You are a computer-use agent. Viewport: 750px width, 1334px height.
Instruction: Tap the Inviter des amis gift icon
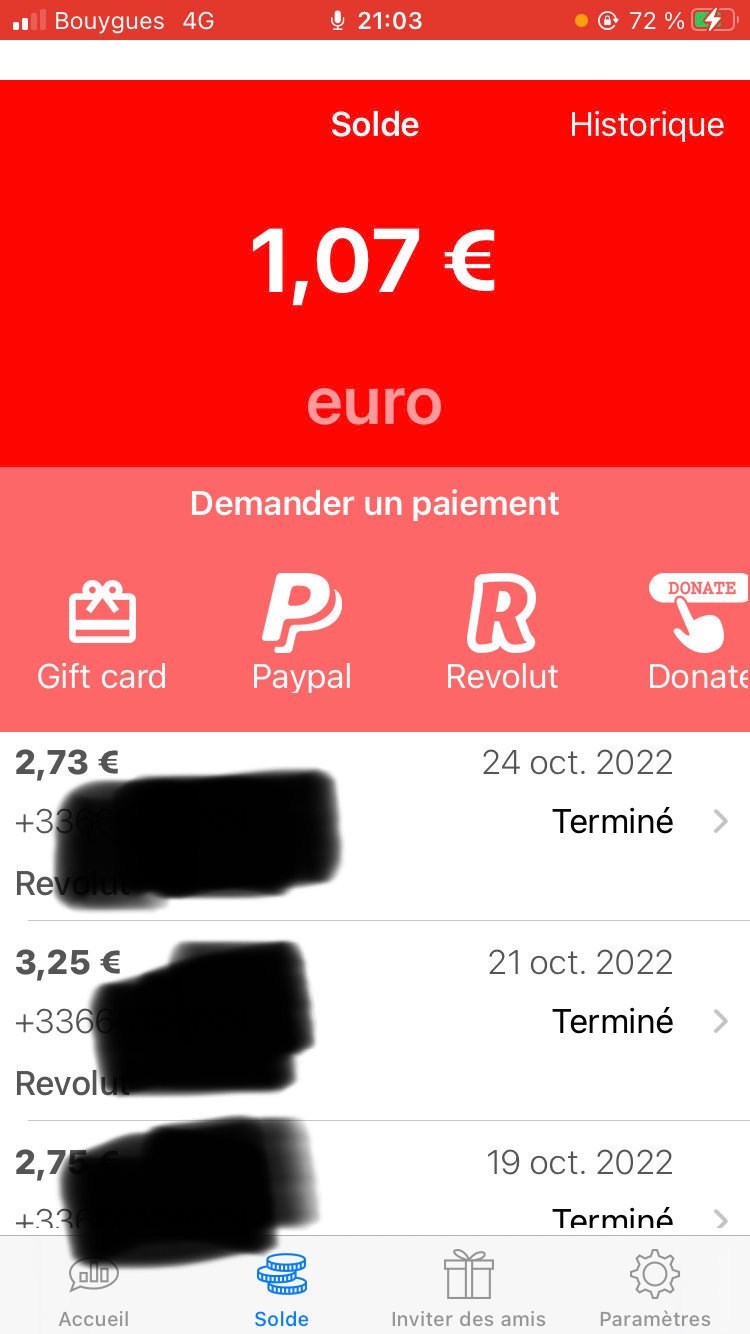(469, 1273)
